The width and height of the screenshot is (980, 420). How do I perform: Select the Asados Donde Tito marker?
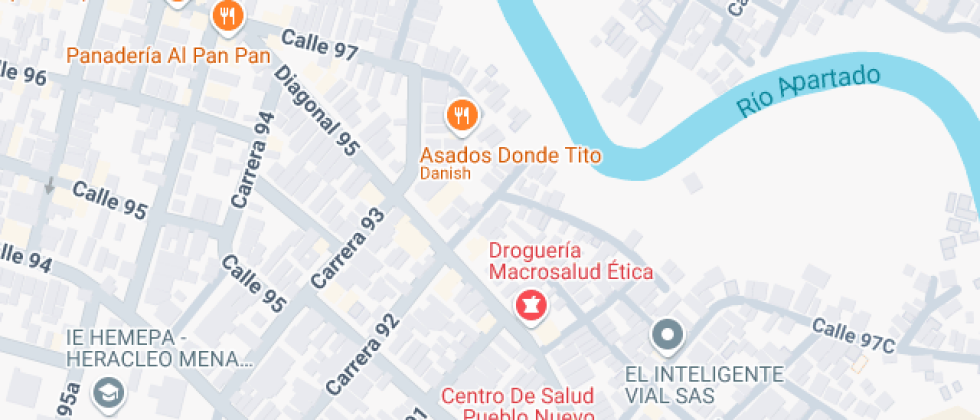[461, 116]
